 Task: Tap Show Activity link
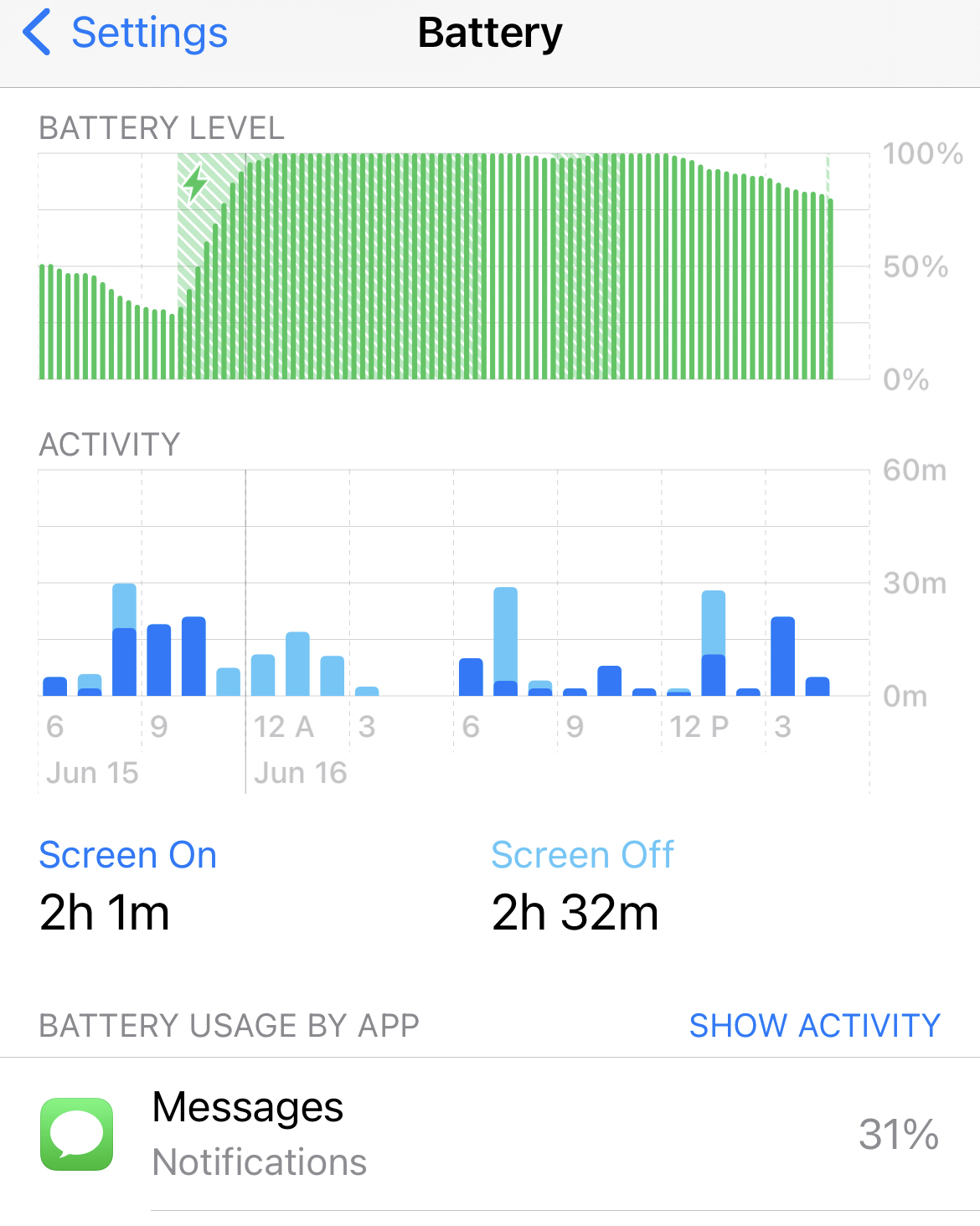[x=814, y=1025]
